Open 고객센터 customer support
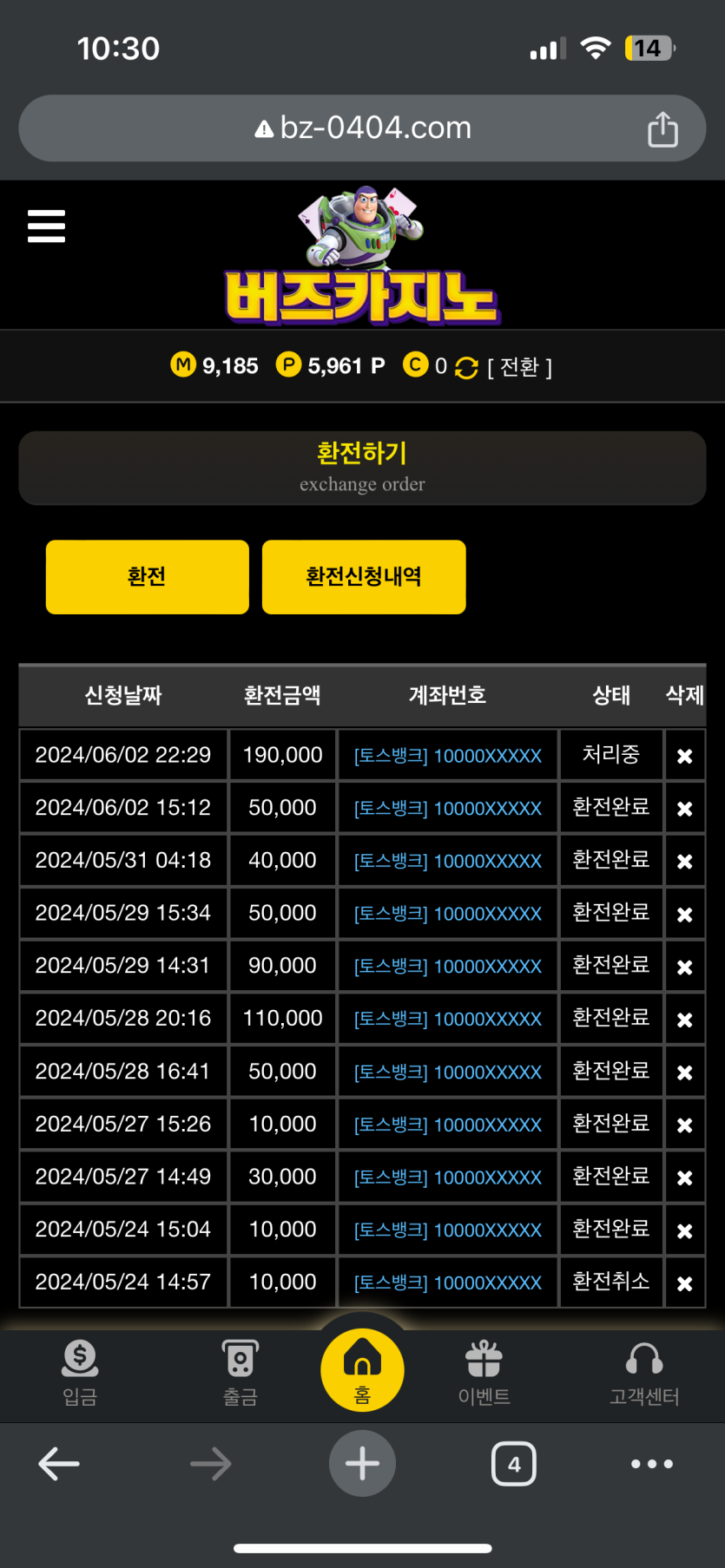The image size is (725, 1568). click(644, 1371)
